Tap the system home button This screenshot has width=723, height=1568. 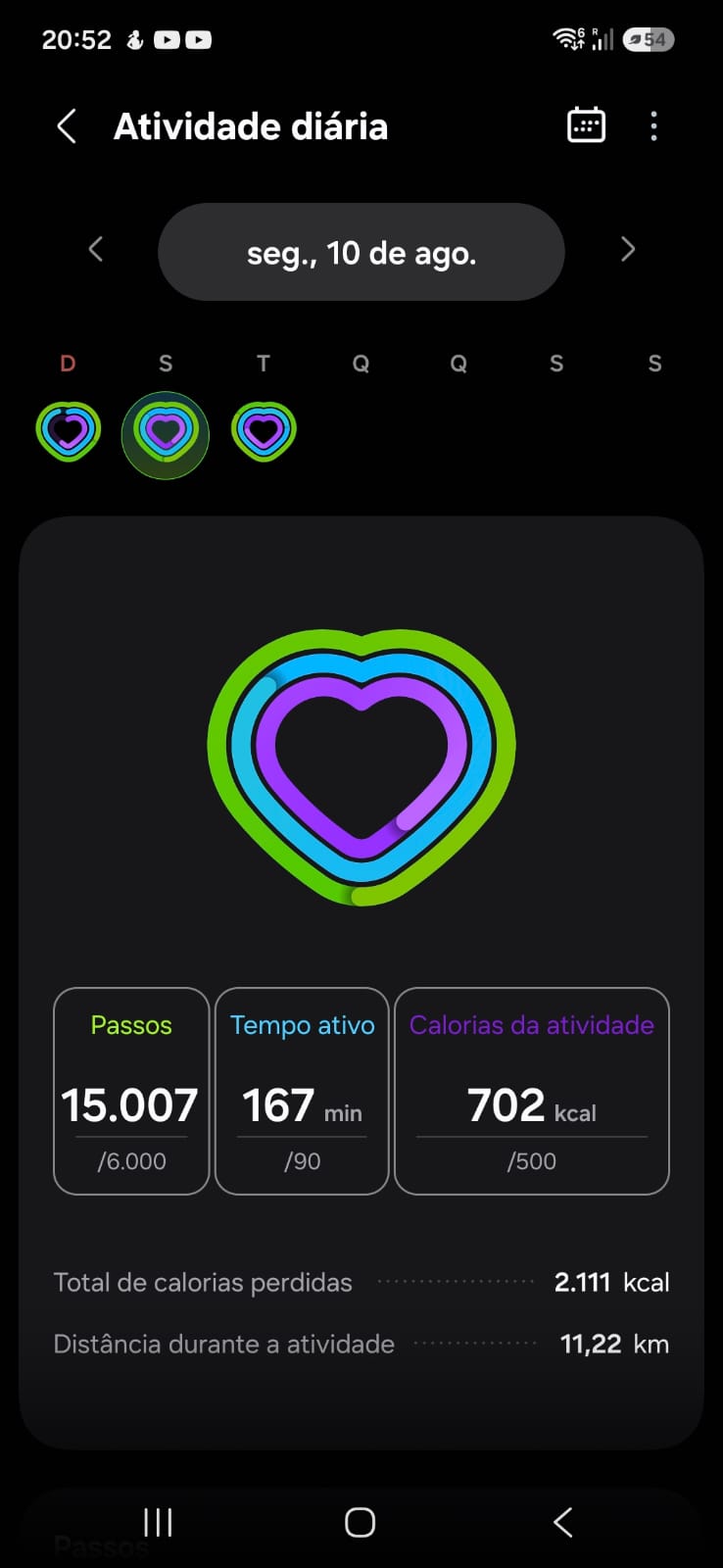pyautogui.click(x=360, y=1522)
